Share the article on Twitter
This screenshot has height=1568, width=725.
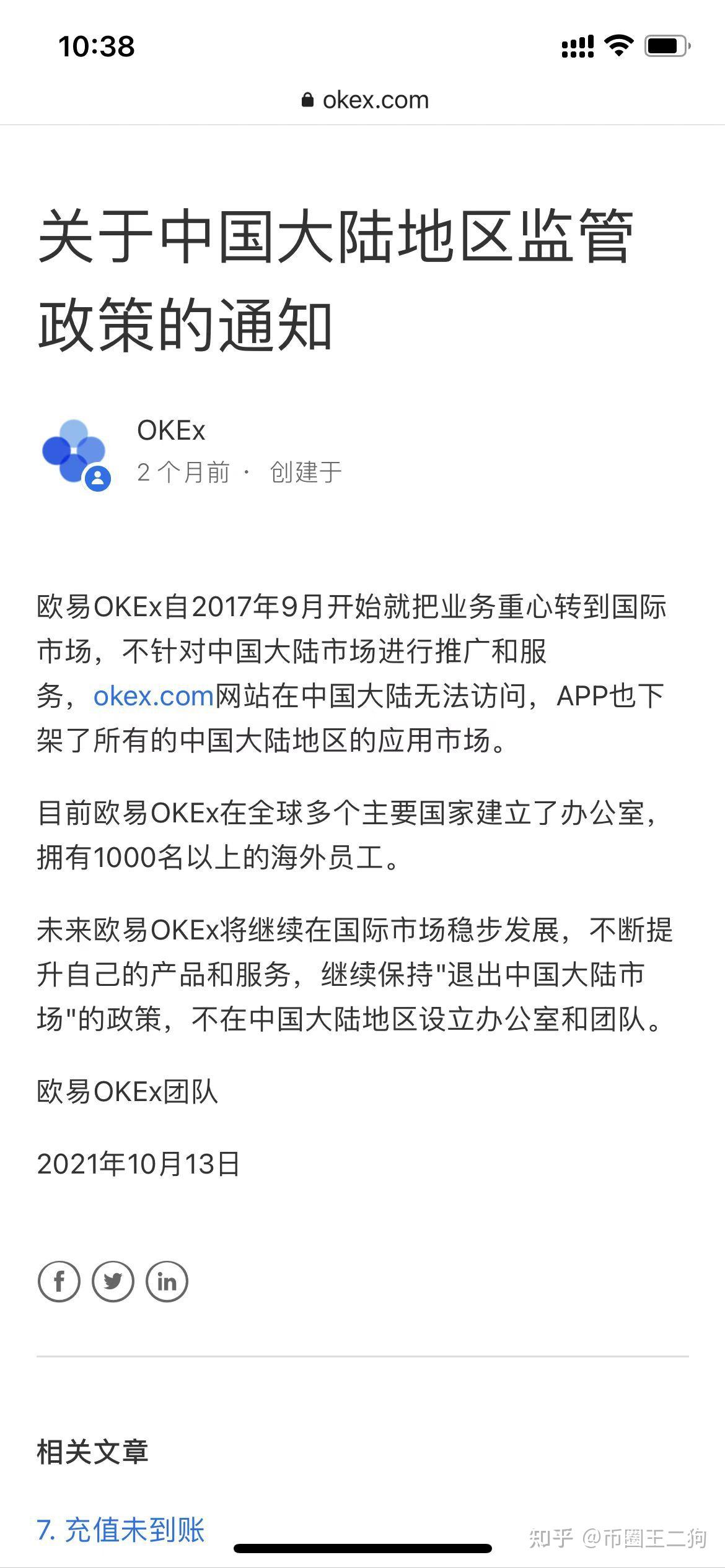click(x=113, y=1281)
